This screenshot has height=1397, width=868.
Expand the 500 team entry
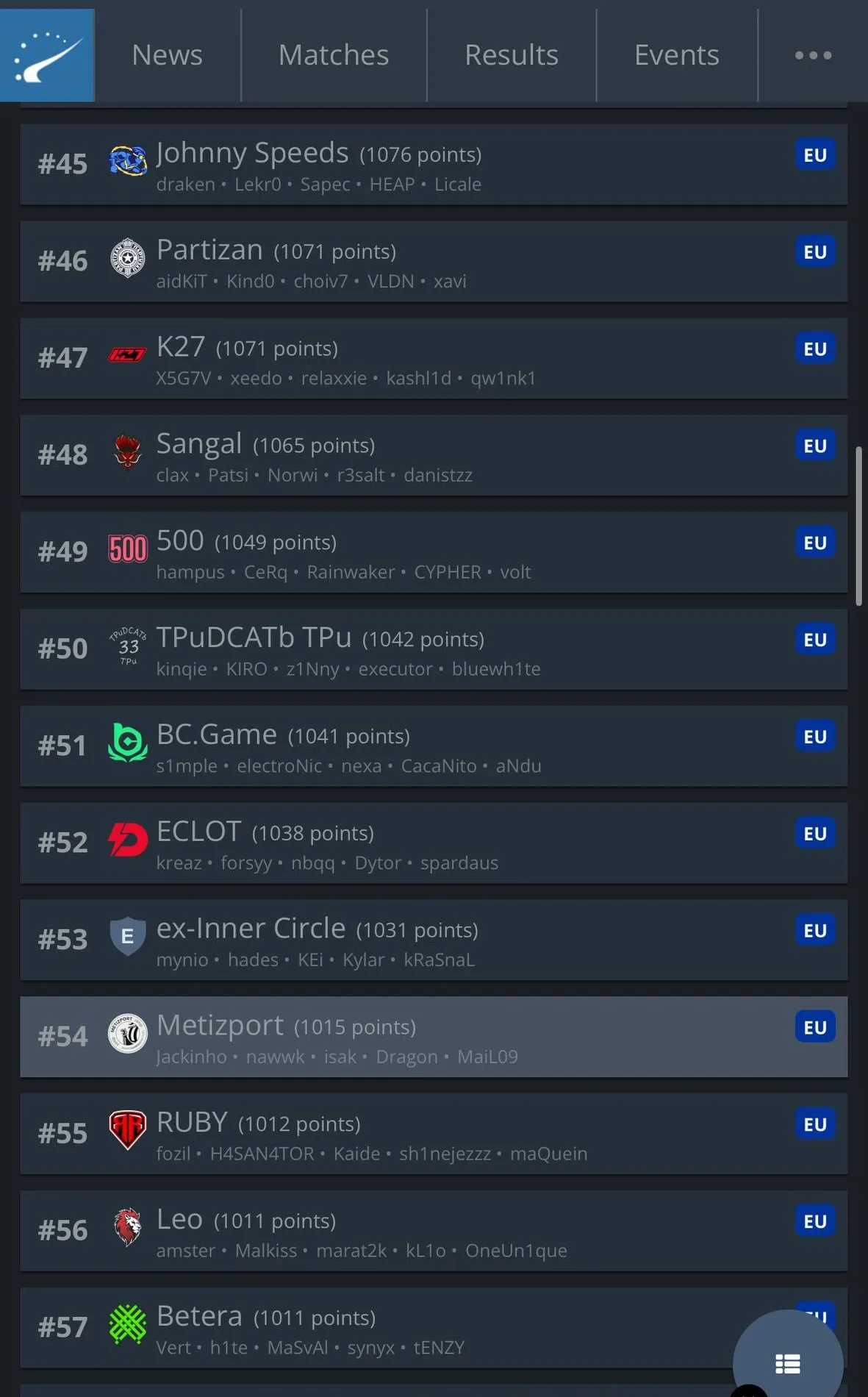click(434, 553)
